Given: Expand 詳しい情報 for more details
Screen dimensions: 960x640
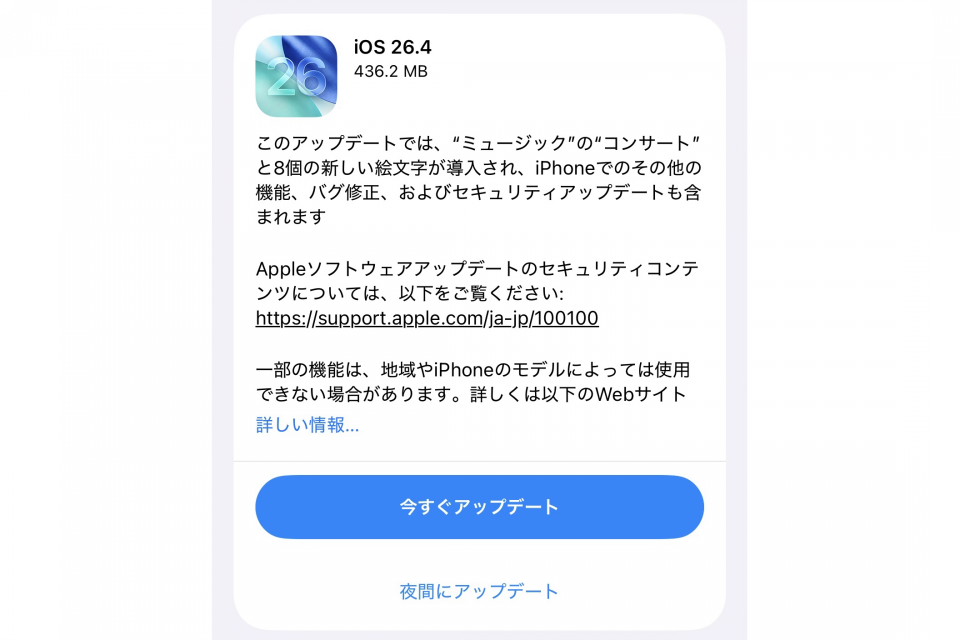Looking at the screenshot, I should (x=307, y=425).
